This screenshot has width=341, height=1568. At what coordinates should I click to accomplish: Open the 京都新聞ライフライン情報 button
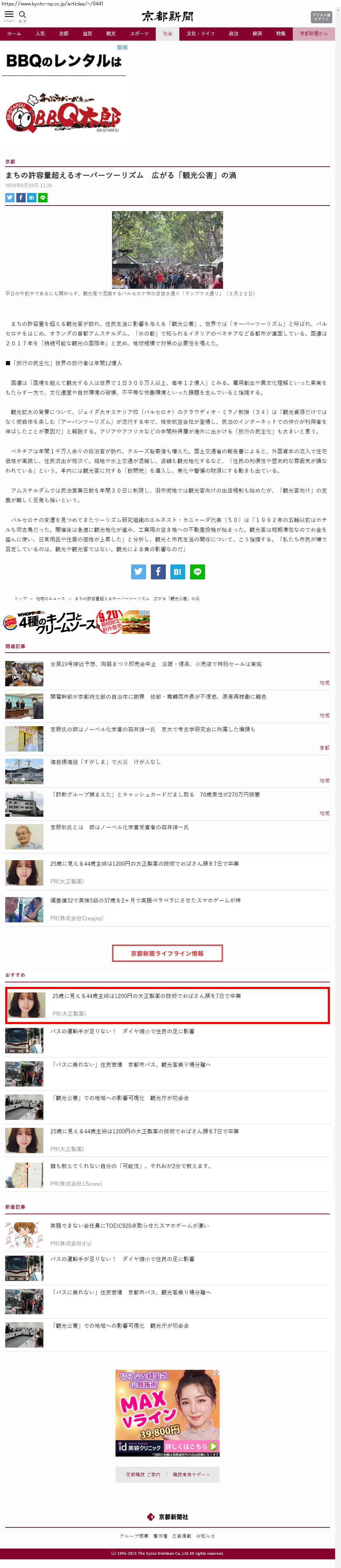(167, 953)
